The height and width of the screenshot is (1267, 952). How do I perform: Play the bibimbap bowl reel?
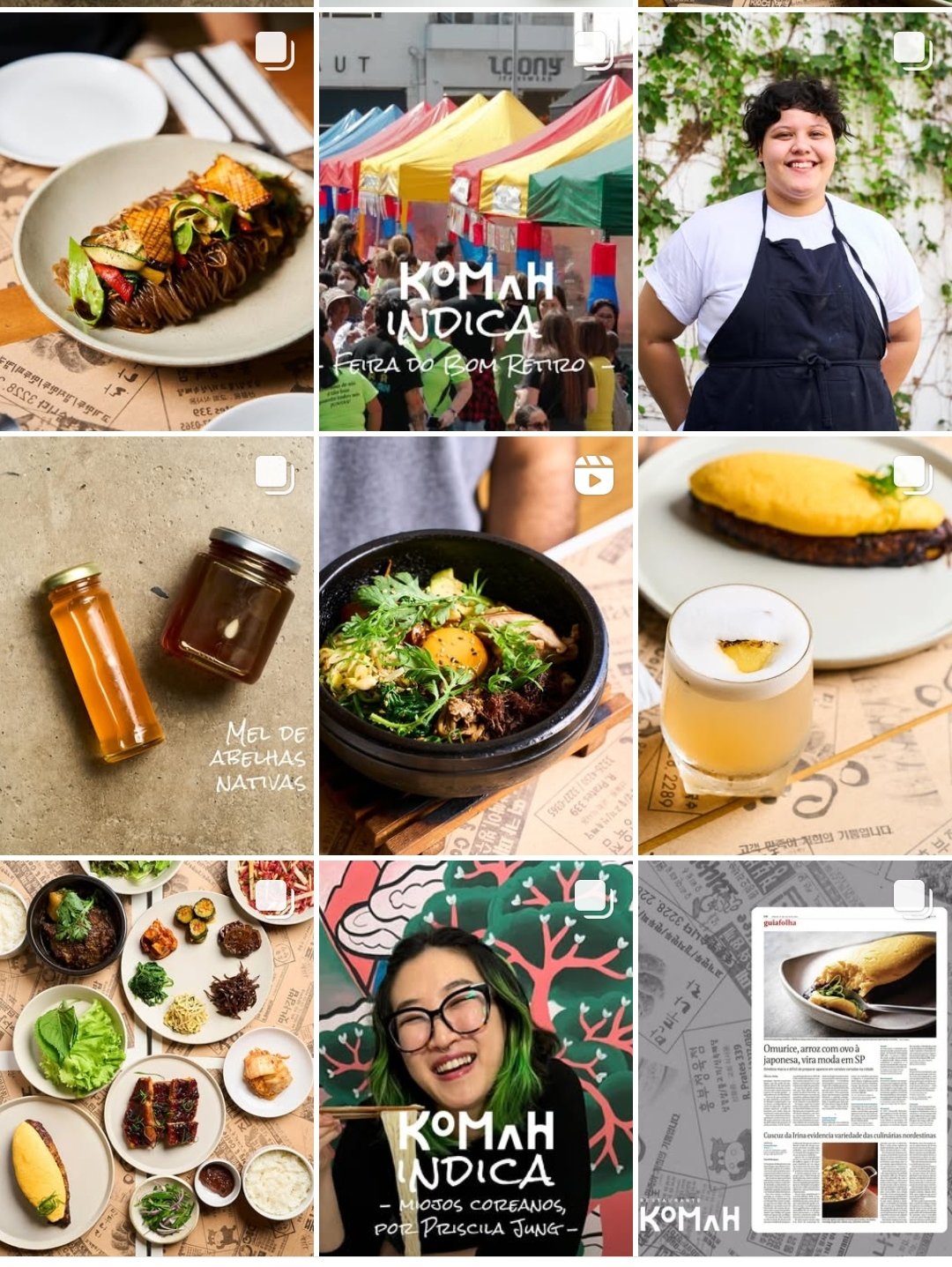[x=475, y=645]
